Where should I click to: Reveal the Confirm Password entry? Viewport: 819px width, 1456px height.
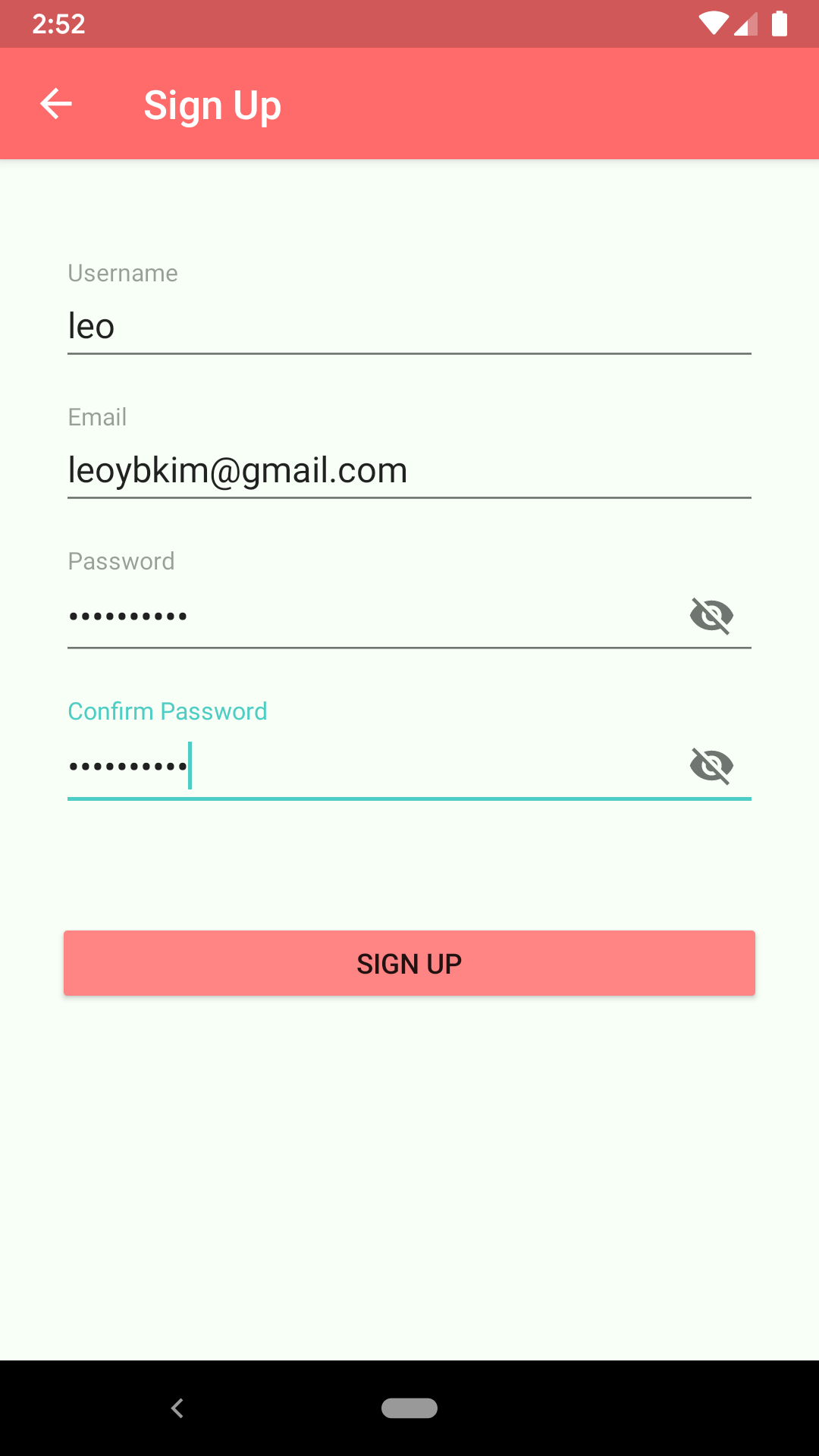711,765
